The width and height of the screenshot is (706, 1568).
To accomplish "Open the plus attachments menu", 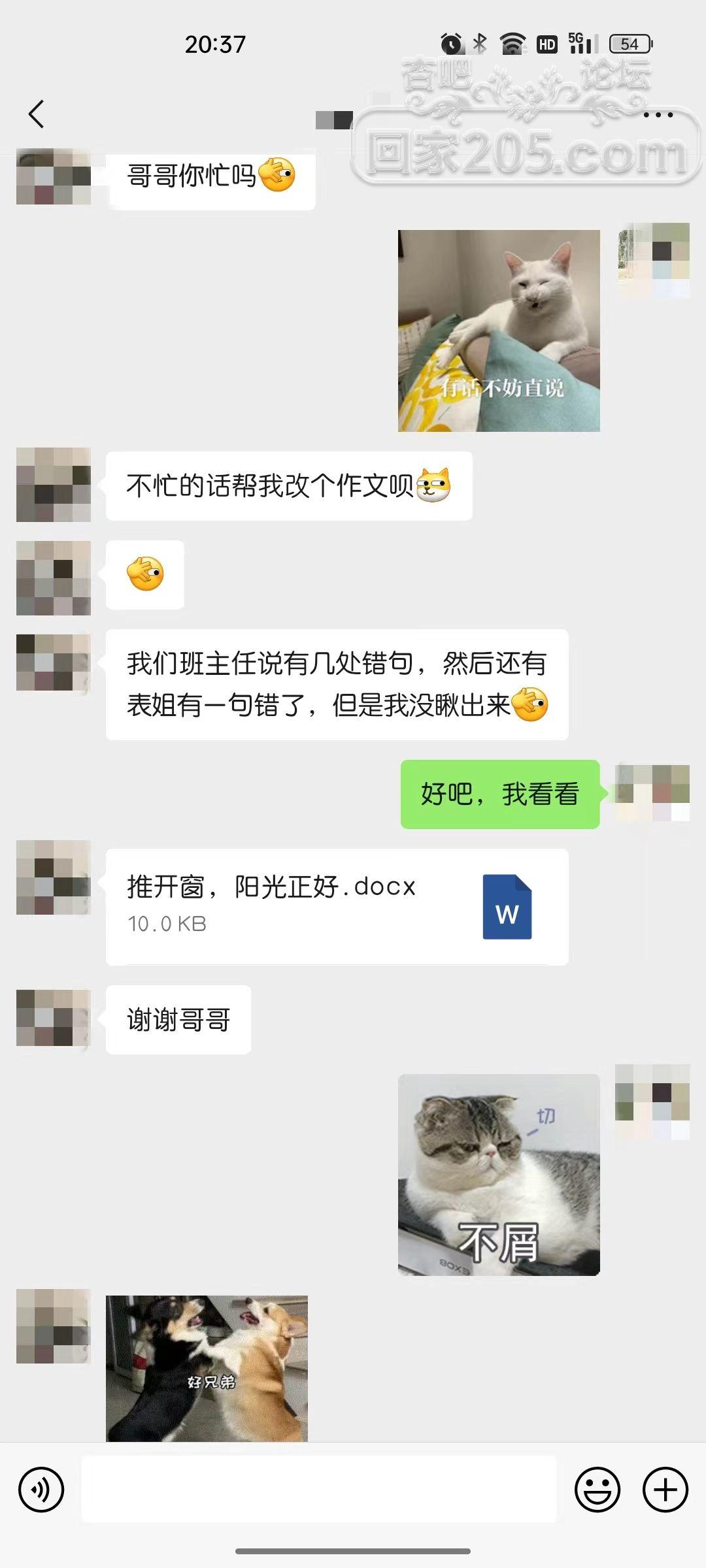I will [665, 1490].
